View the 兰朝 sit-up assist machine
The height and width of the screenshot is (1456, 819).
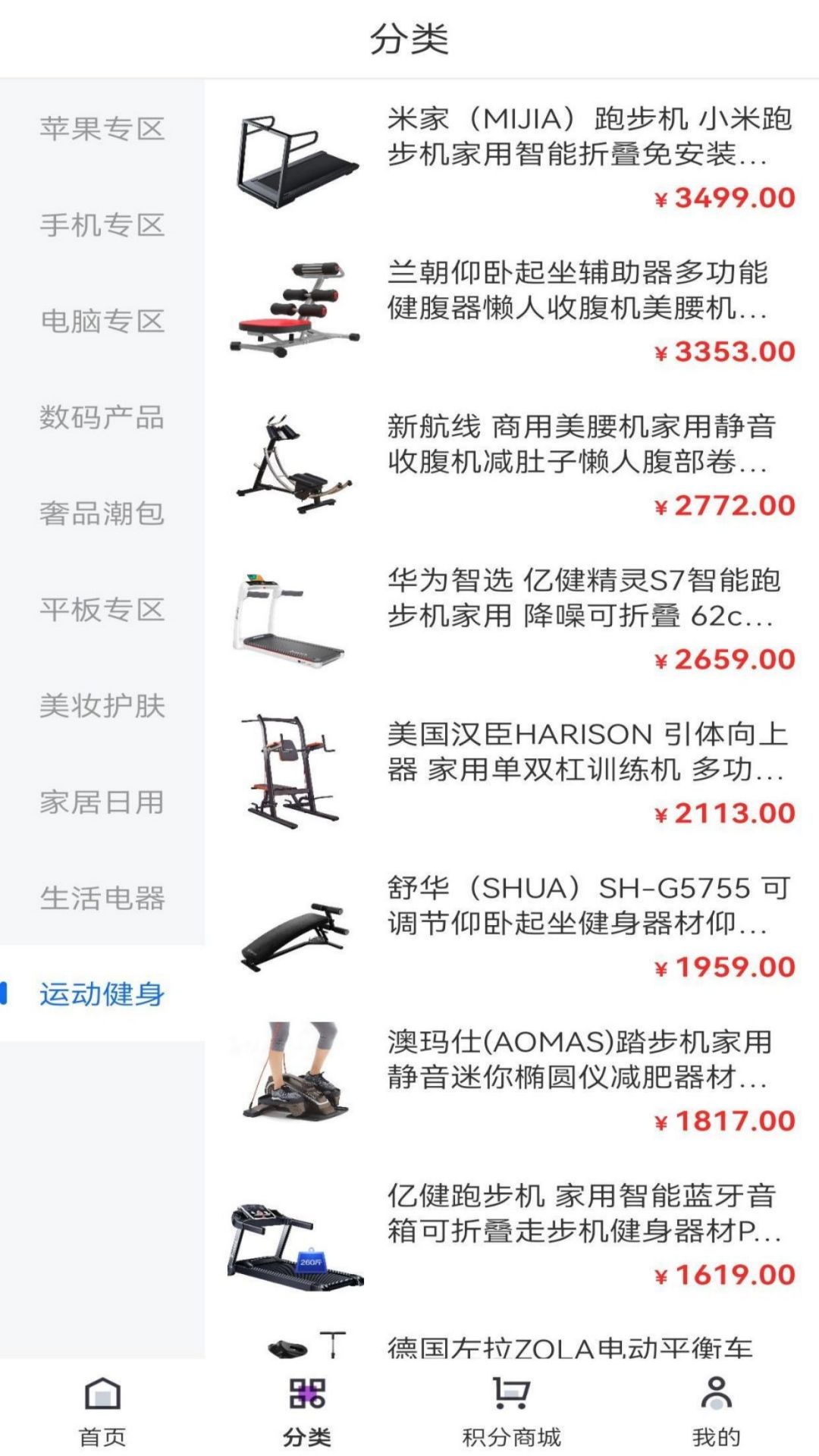(512, 311)
